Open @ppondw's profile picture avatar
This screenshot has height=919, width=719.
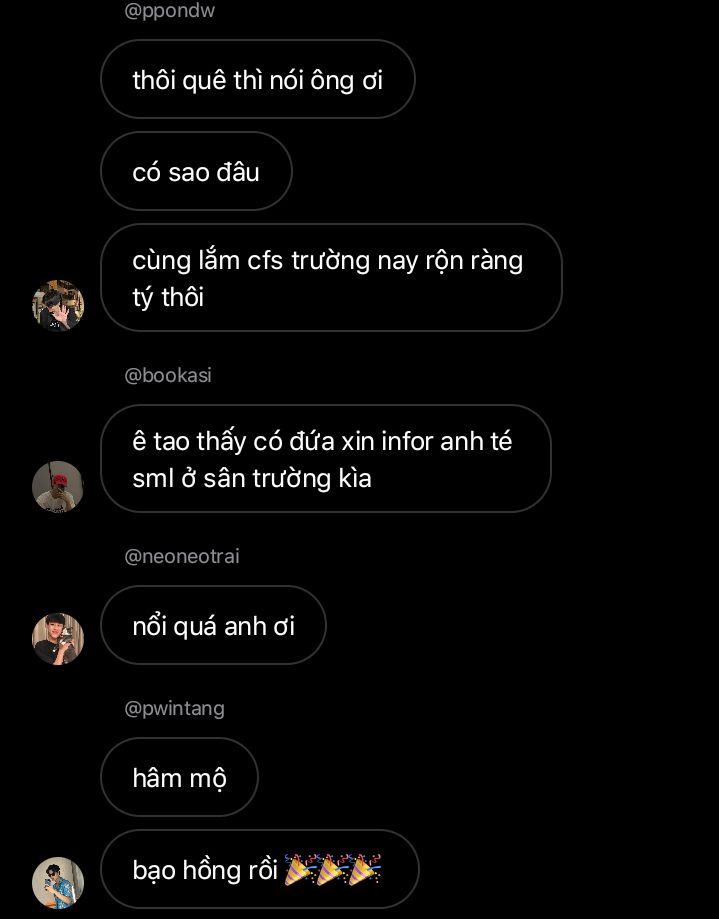pyautogui.click(x=58, y=305)
